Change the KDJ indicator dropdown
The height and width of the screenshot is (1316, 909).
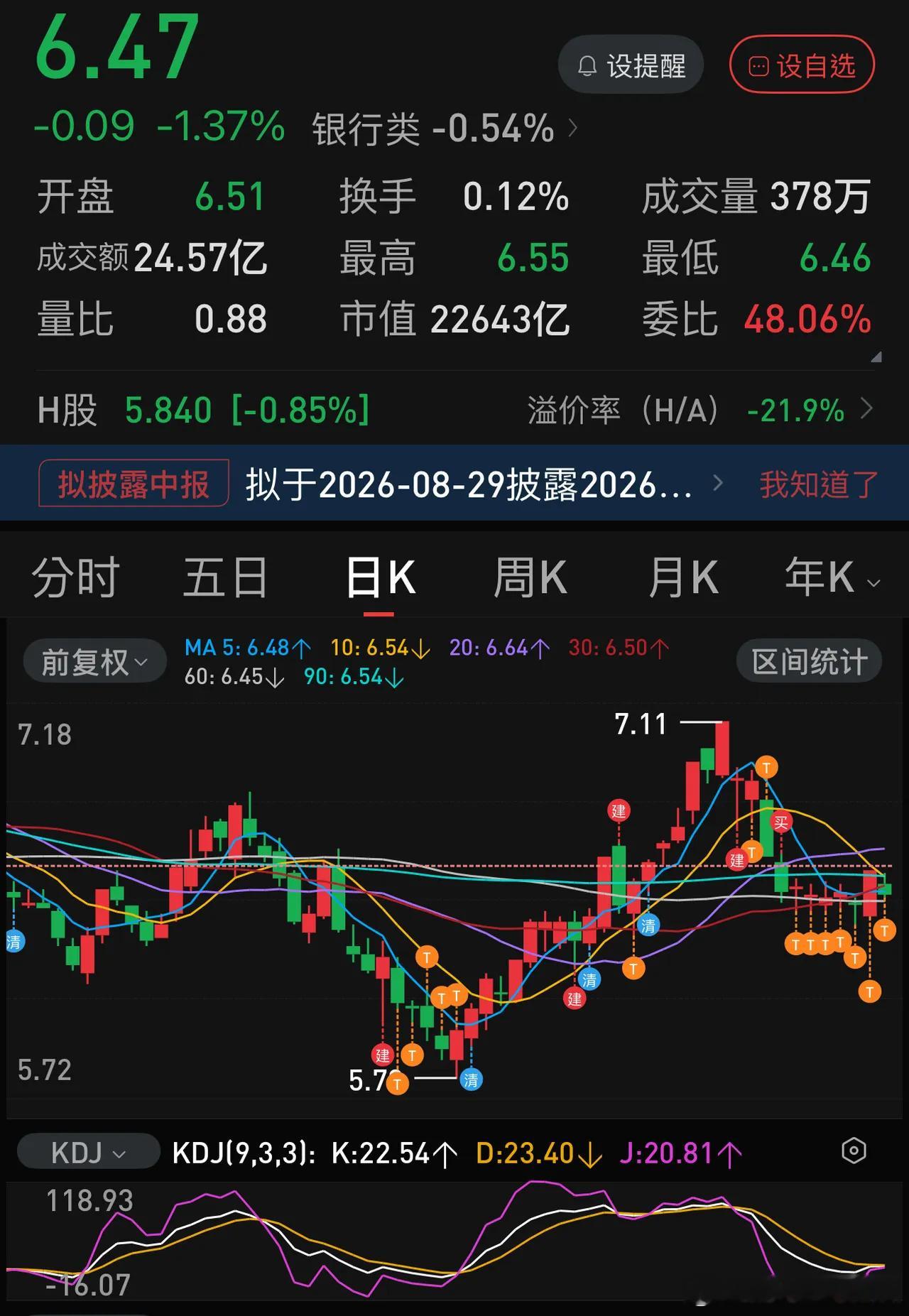coord(88,1152)
